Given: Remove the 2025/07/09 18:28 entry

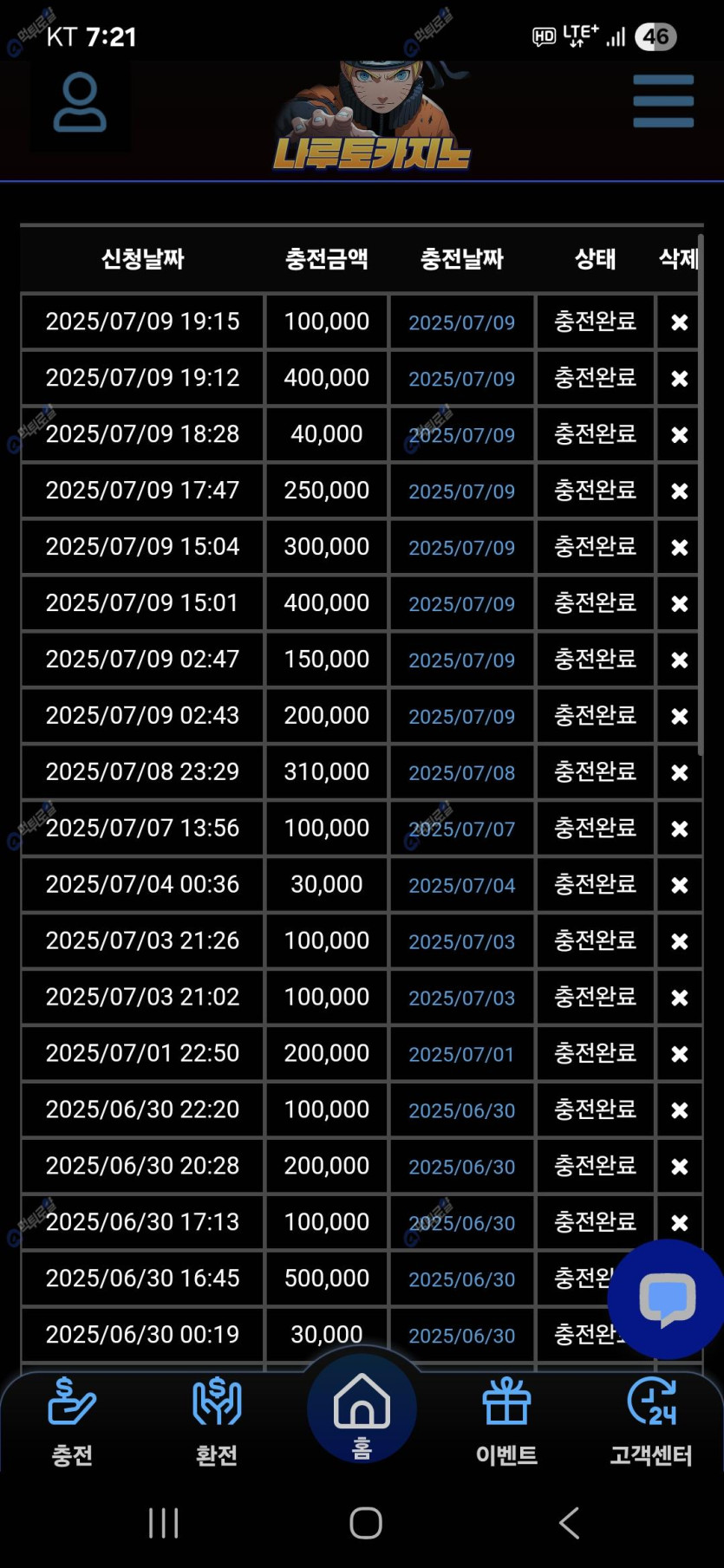Looking at the screenshot, I should coord(680,435).
